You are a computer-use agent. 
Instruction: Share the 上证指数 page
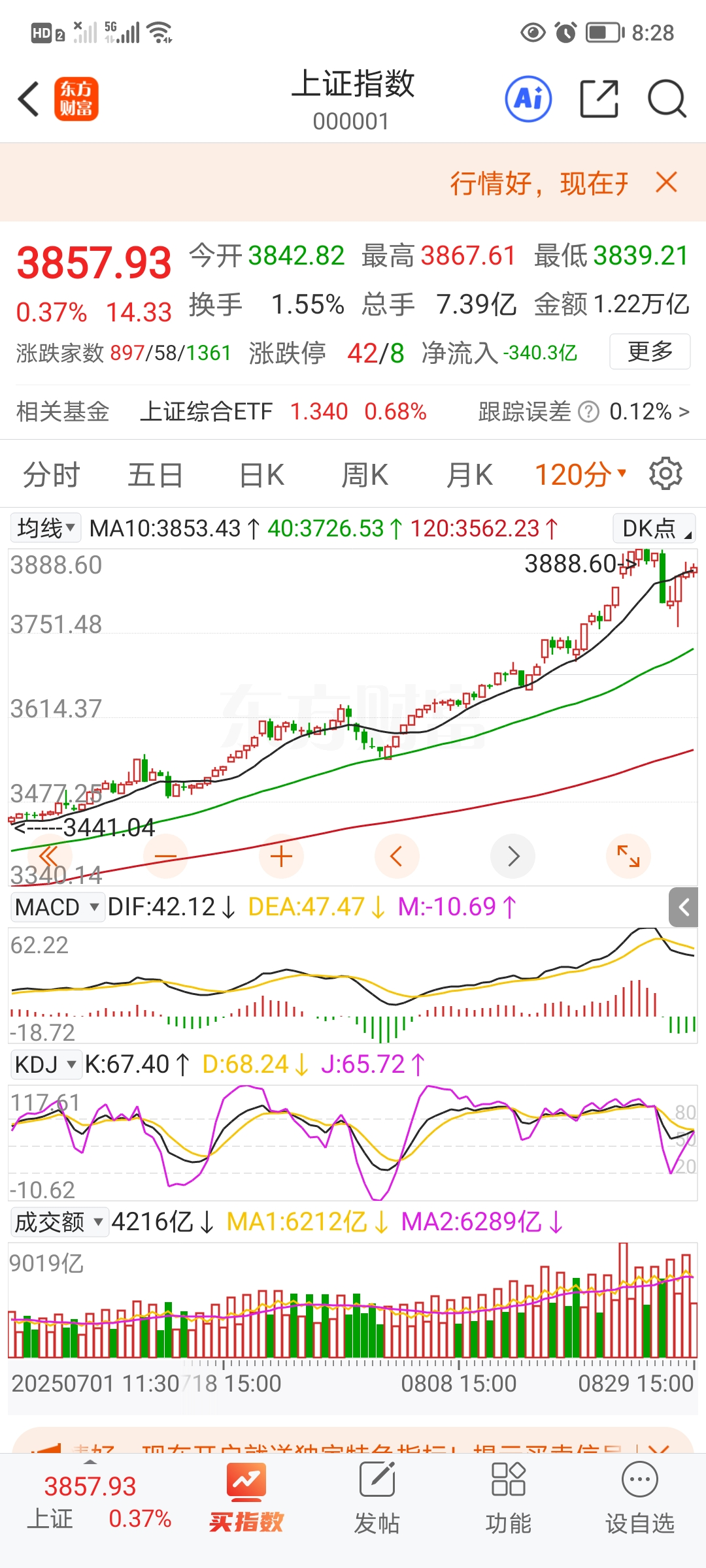point(599,99)
